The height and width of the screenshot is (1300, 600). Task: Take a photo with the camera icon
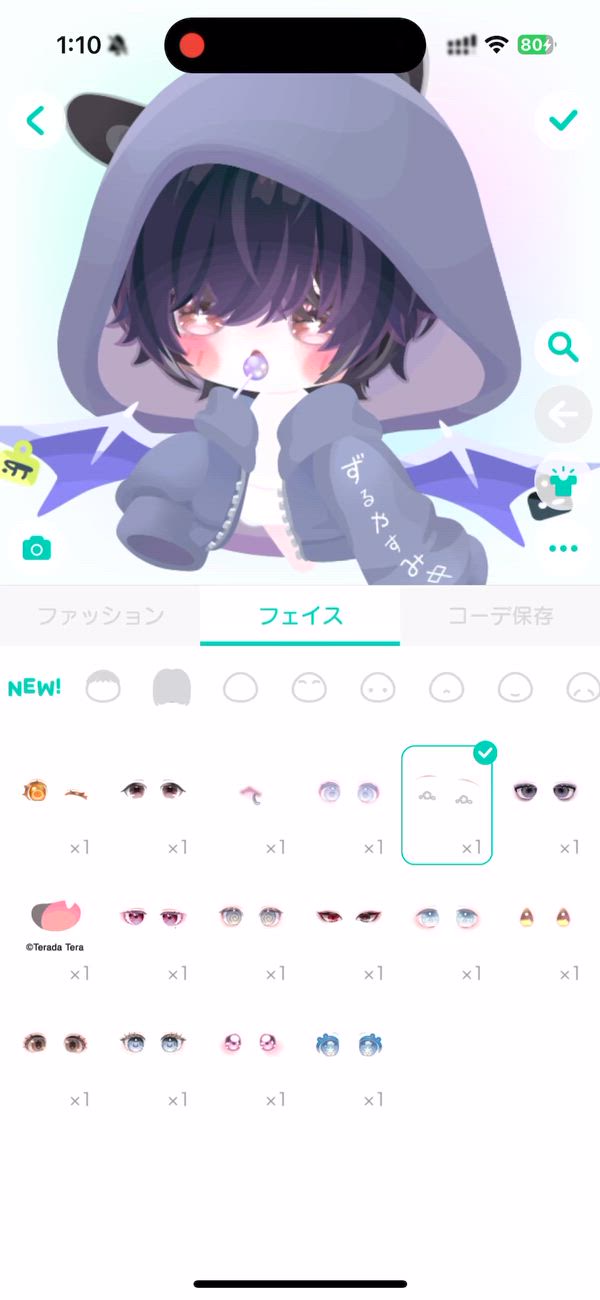coord(37,548)
